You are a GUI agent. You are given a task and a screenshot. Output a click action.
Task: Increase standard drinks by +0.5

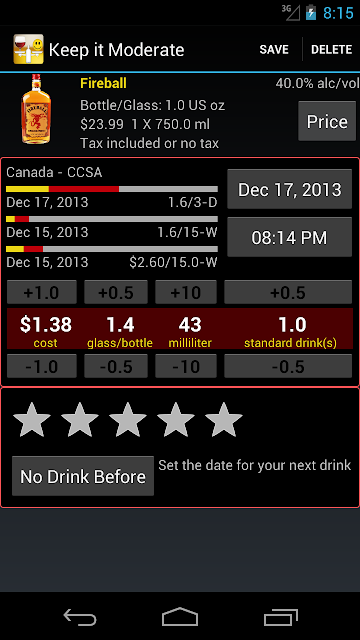[288, 292]
